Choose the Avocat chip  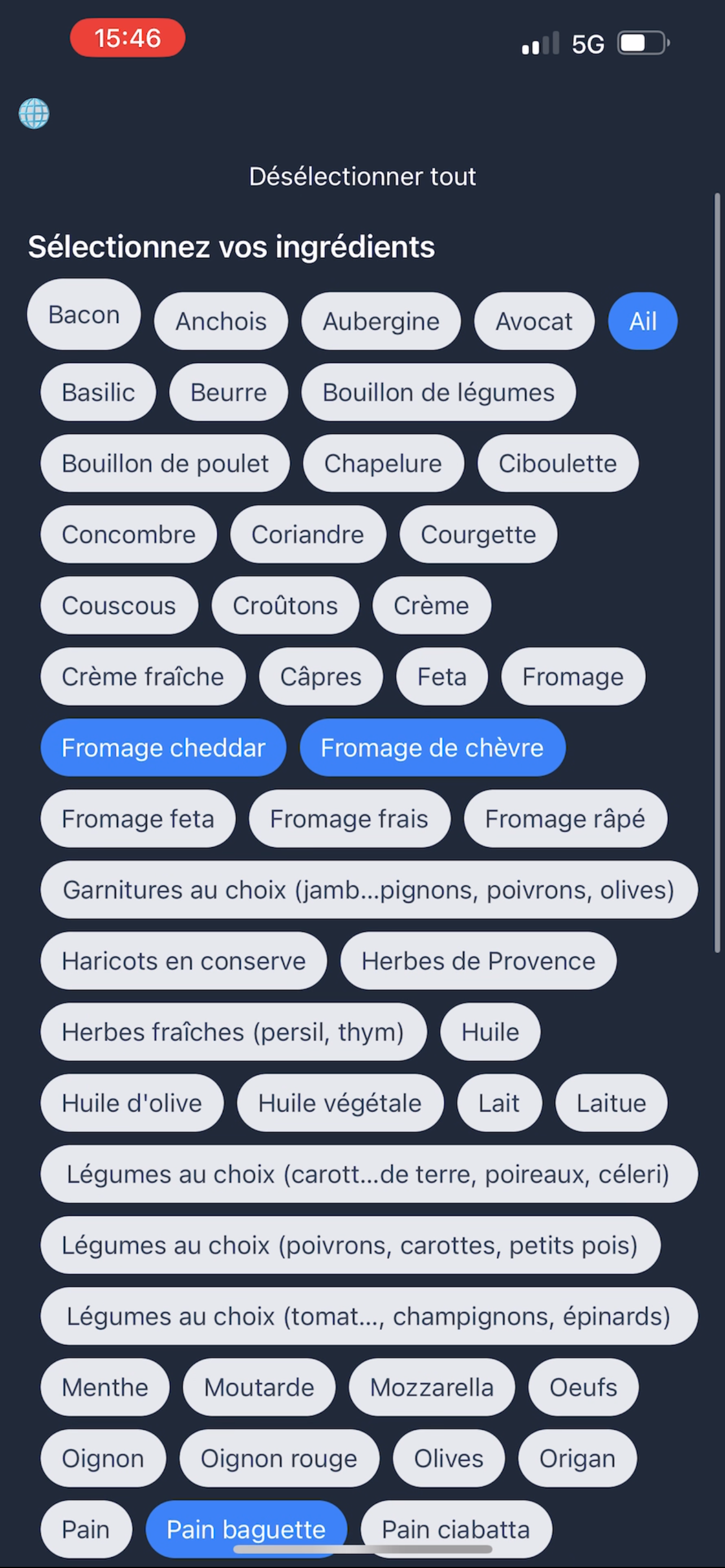click(534, 321)
